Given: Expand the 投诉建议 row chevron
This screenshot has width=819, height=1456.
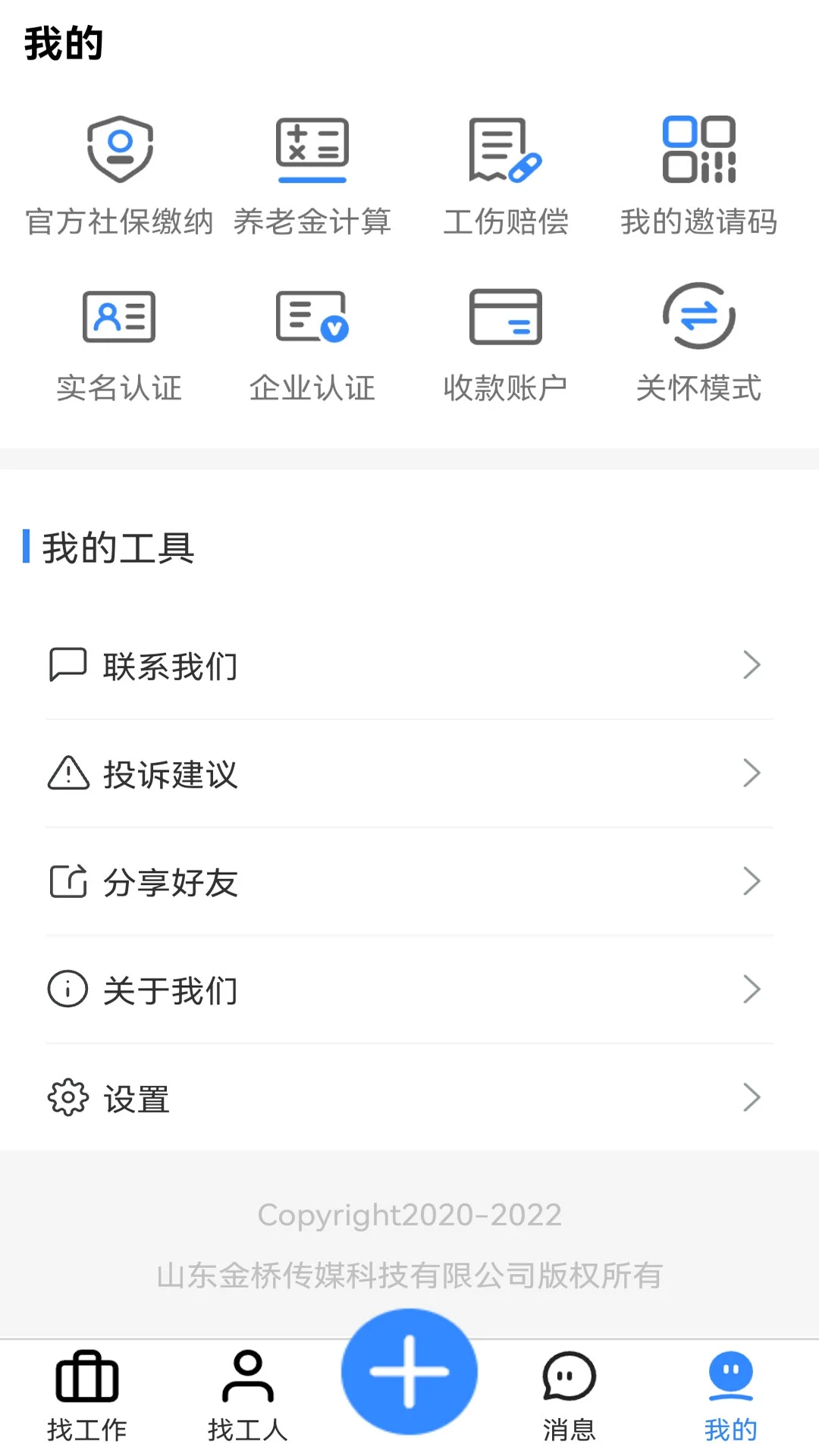Looking at the screenshot, I should (x=753, y=773).
